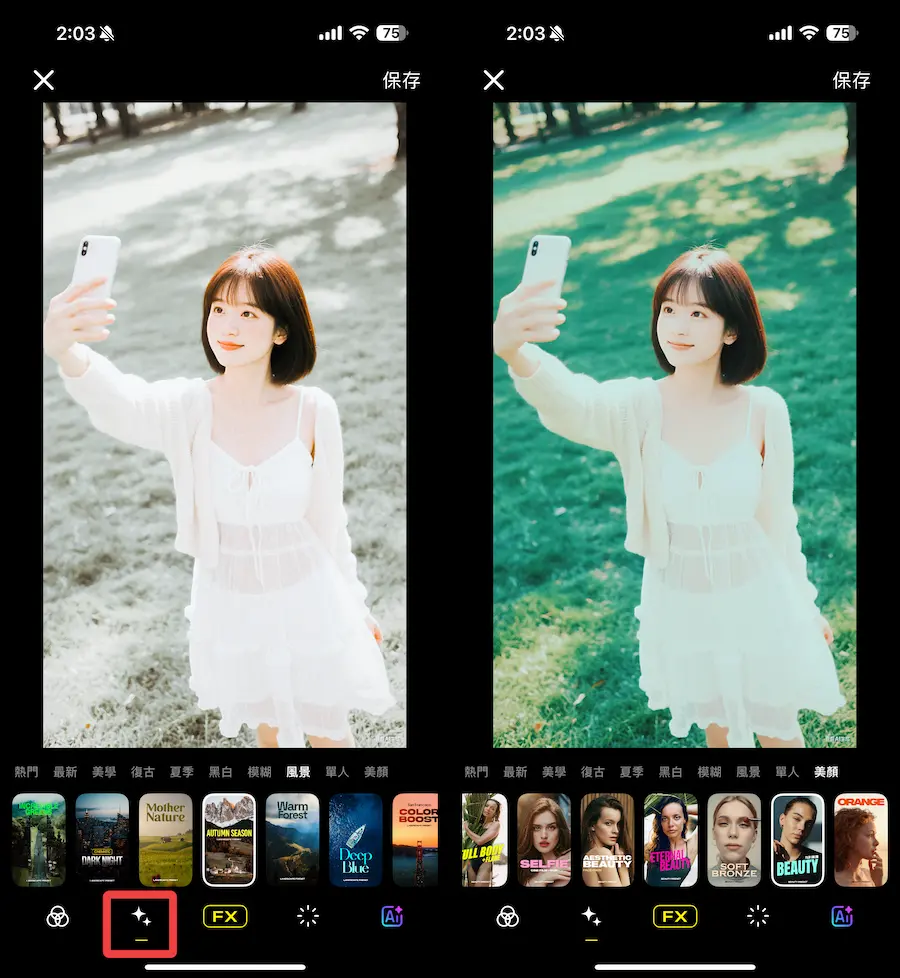Switch to 美顏 category above the Warm Forest filter
The height and width of the screenshot is (978, 900).
(376, 772)
